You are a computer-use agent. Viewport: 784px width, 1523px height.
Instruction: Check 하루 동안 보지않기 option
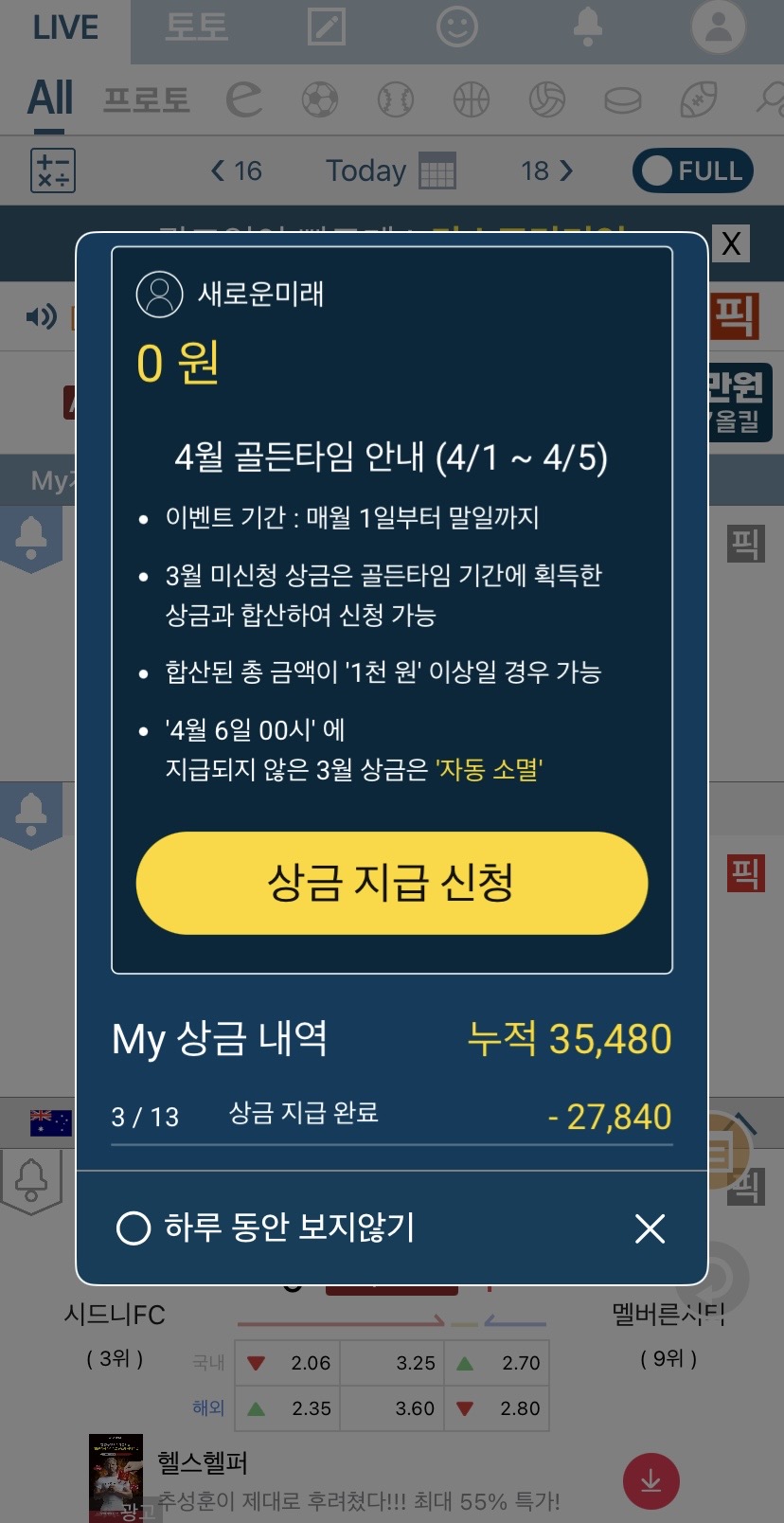(x=134, y=1227)
